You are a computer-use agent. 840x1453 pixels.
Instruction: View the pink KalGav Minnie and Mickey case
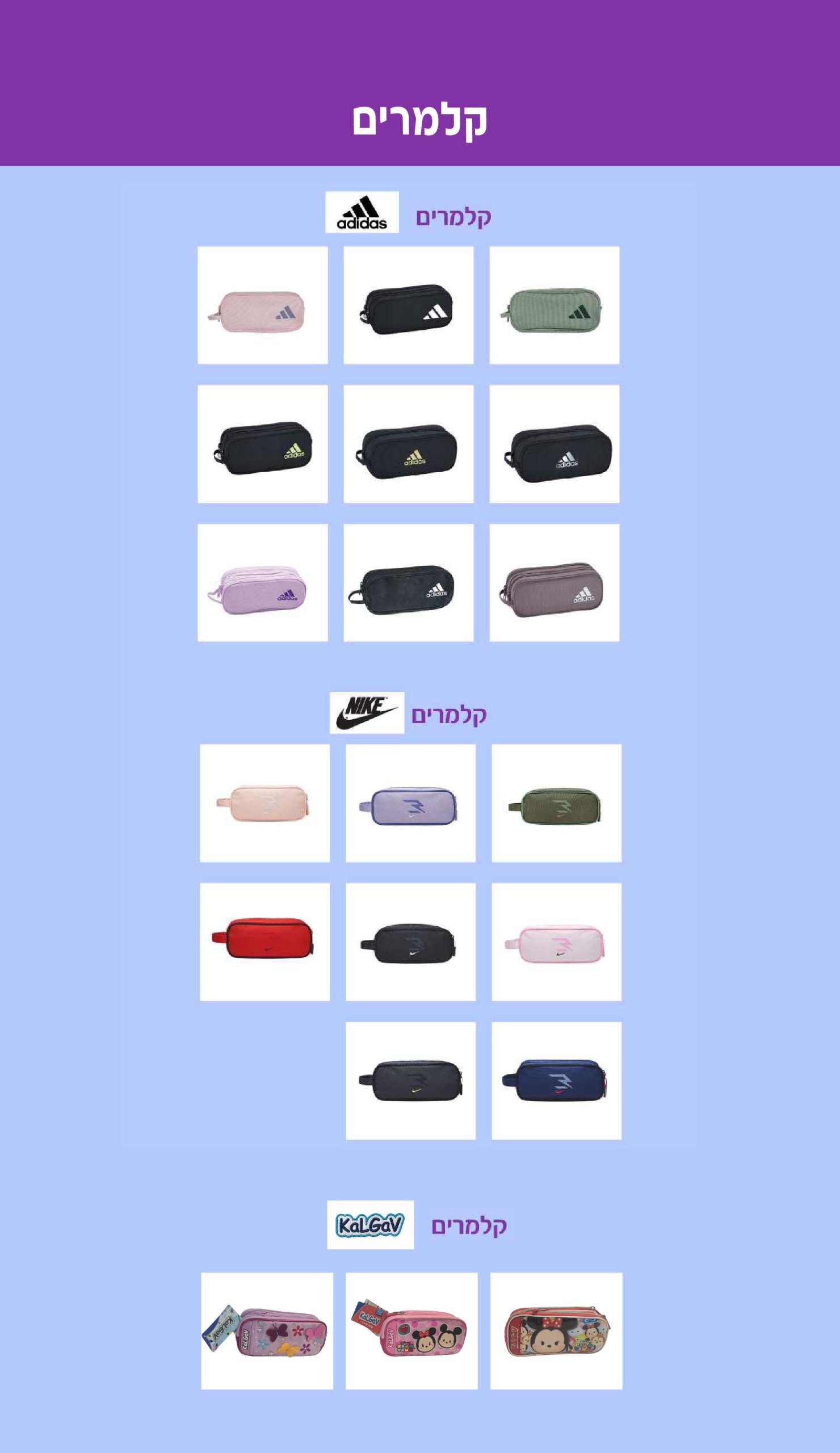(x=411, y=1331)
